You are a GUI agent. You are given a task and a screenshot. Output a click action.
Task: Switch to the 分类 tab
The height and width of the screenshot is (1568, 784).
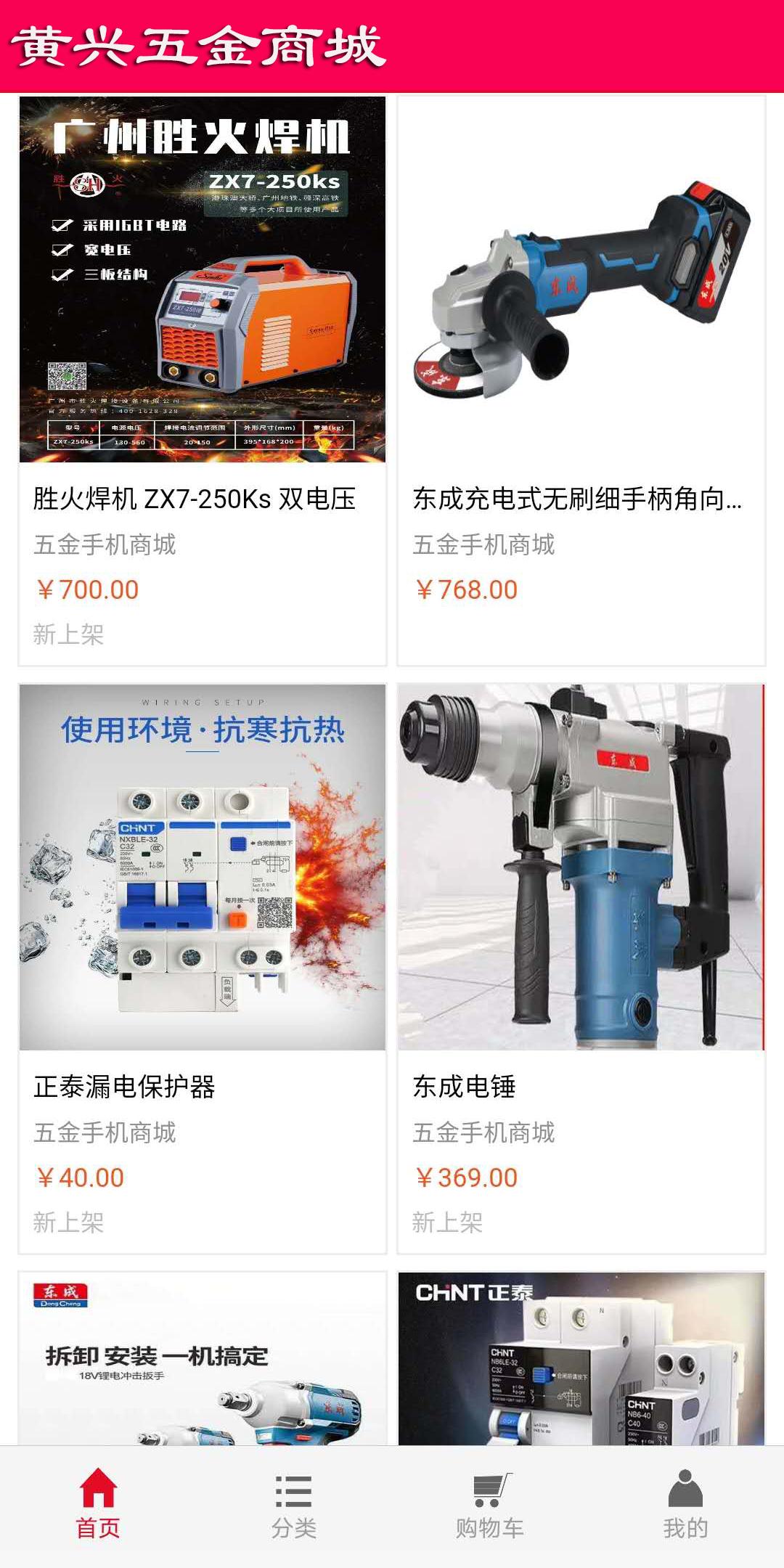pyautogui.click(x=294, y=1504)
